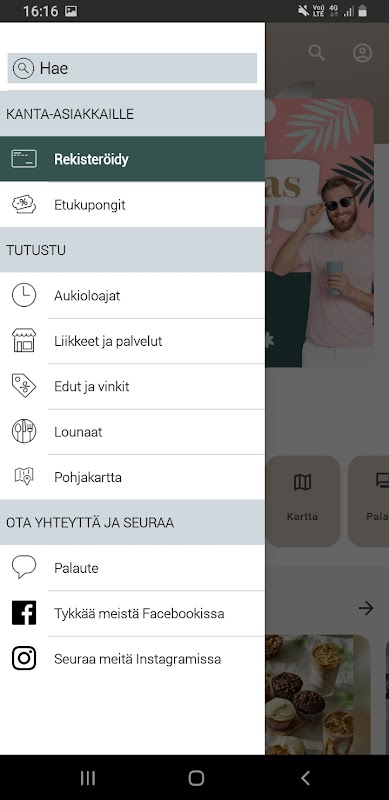Open Seuraa meitä Instagramissa
The image size is (389, 800).
pyautogui.click(x=132, y=659)
